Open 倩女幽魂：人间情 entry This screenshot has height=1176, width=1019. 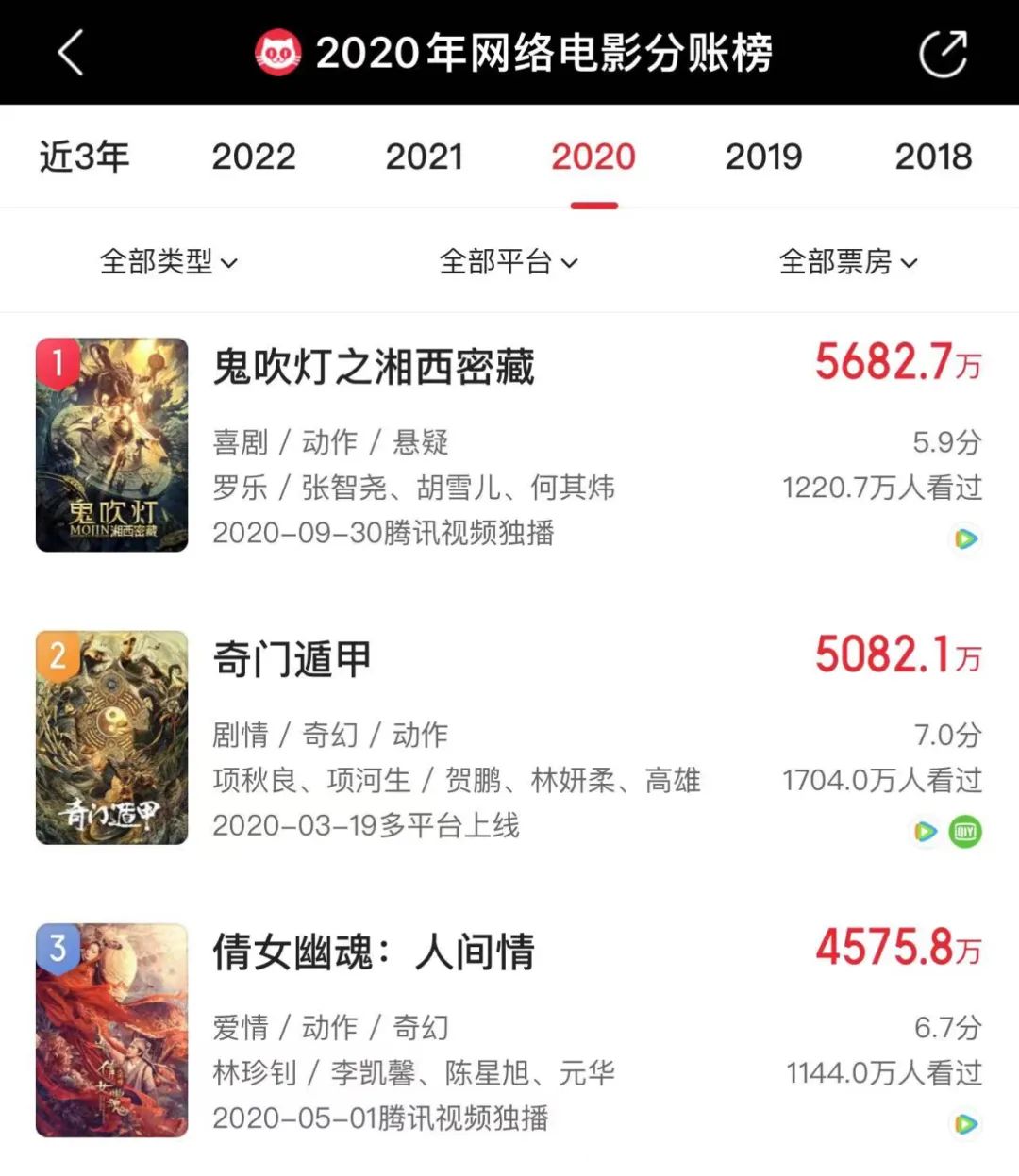pos(374,952)
